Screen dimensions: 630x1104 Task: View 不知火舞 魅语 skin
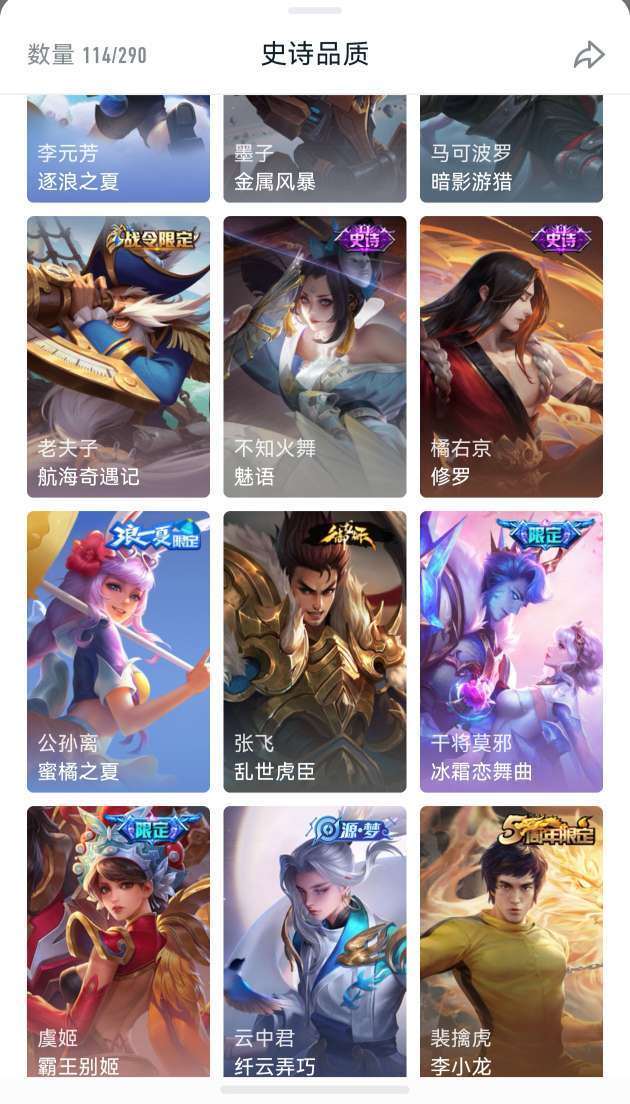[315, 356]
